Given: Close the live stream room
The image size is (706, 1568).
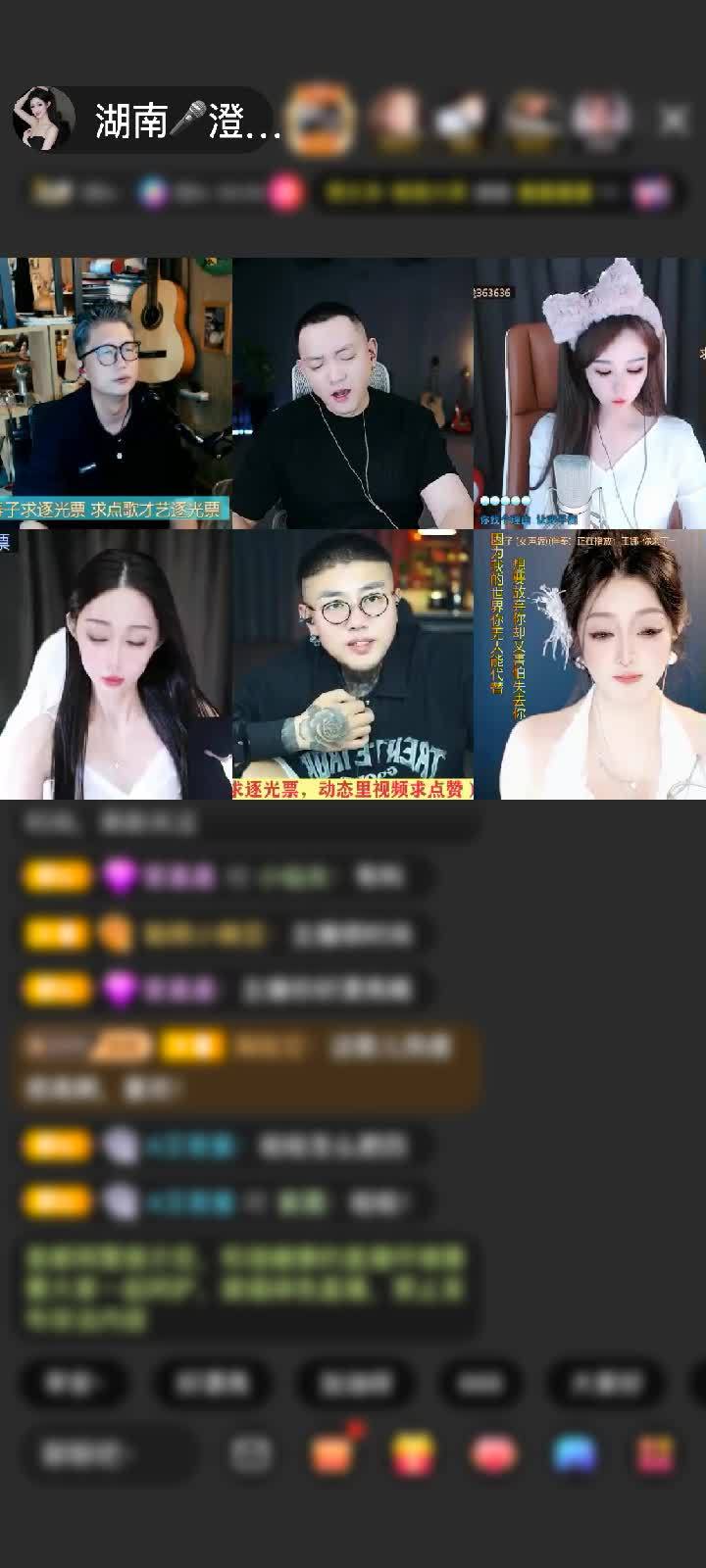Looking at the screenshot, I should [674, 120].
